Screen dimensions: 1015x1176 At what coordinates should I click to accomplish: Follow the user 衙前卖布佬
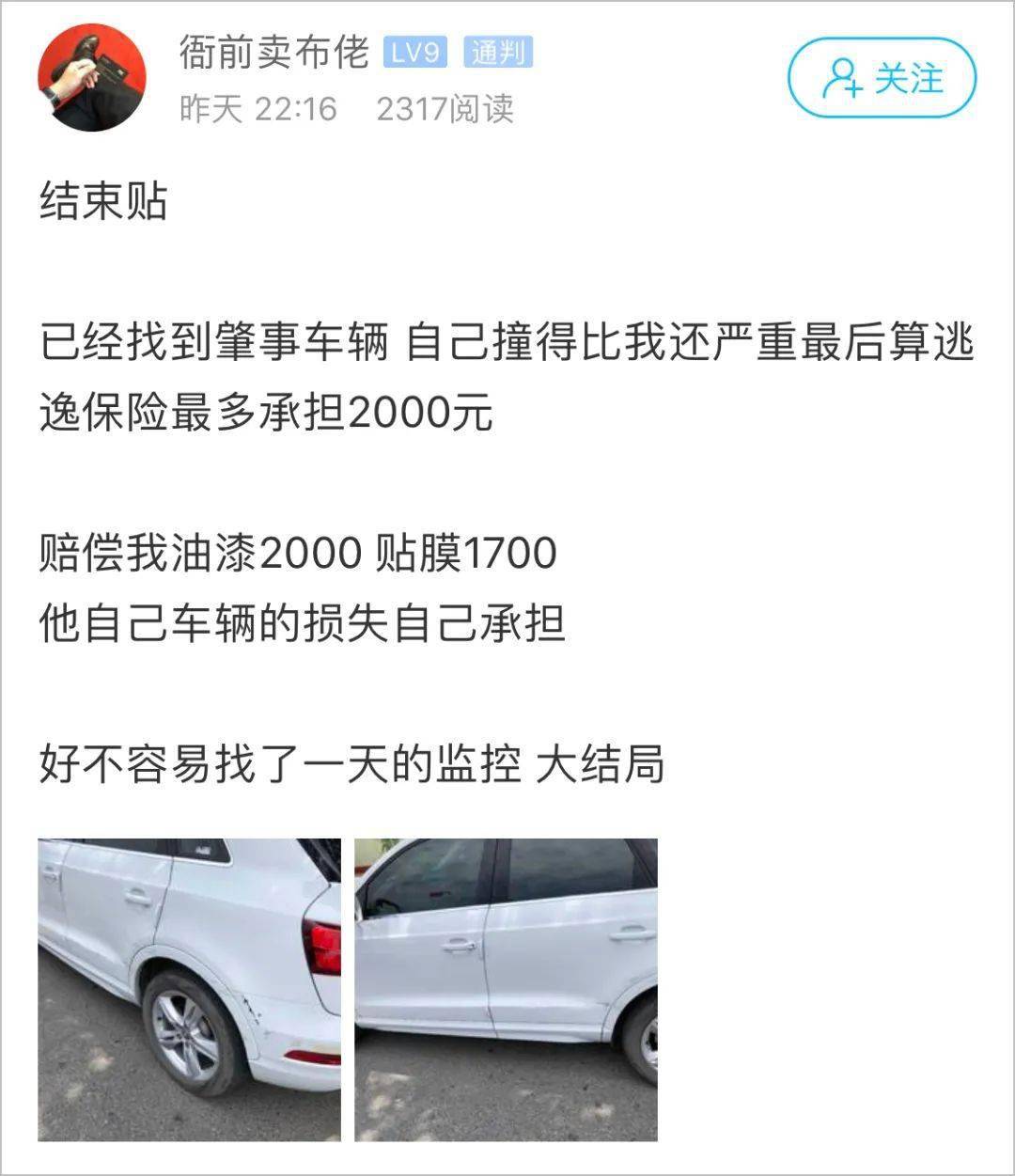pos(882,79)
